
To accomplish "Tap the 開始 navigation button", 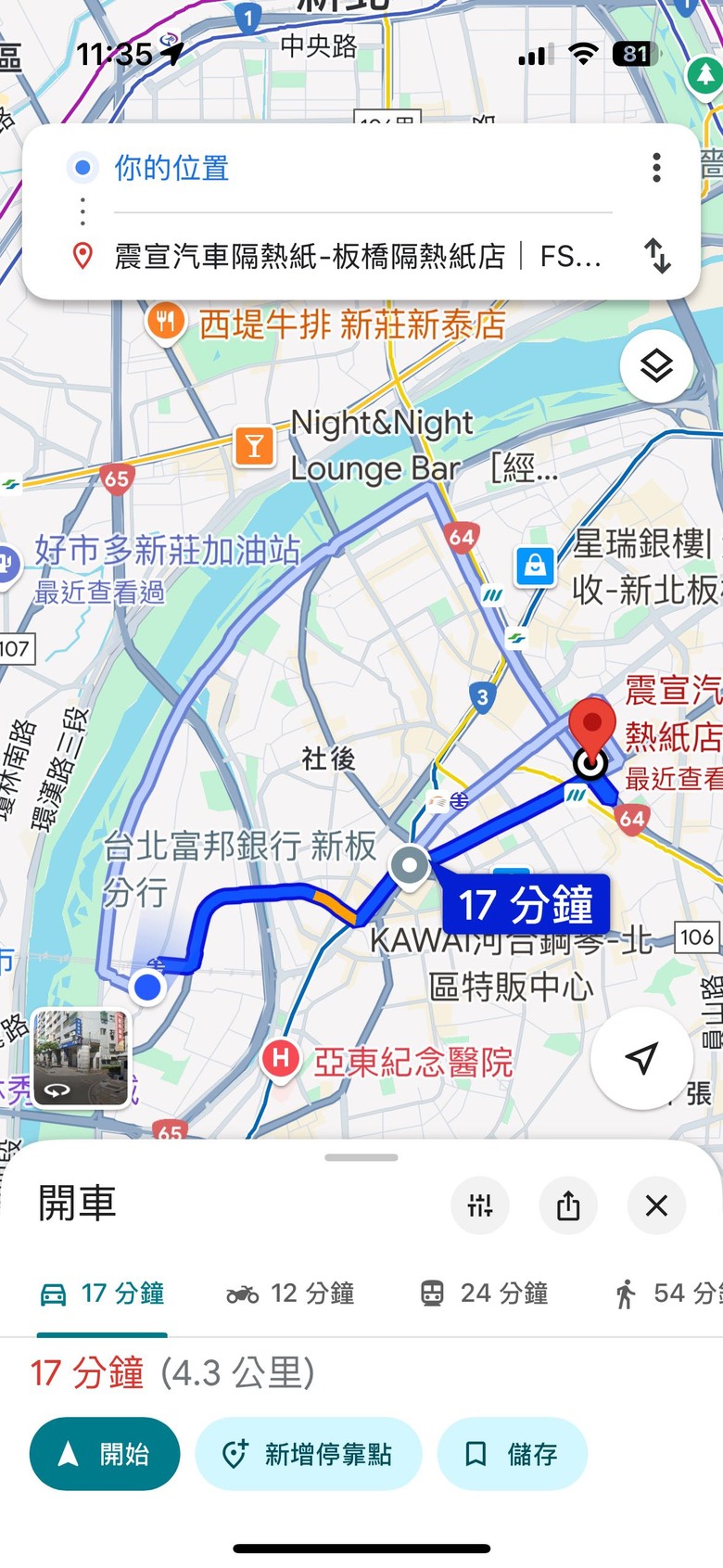I will pos(104,1454).
